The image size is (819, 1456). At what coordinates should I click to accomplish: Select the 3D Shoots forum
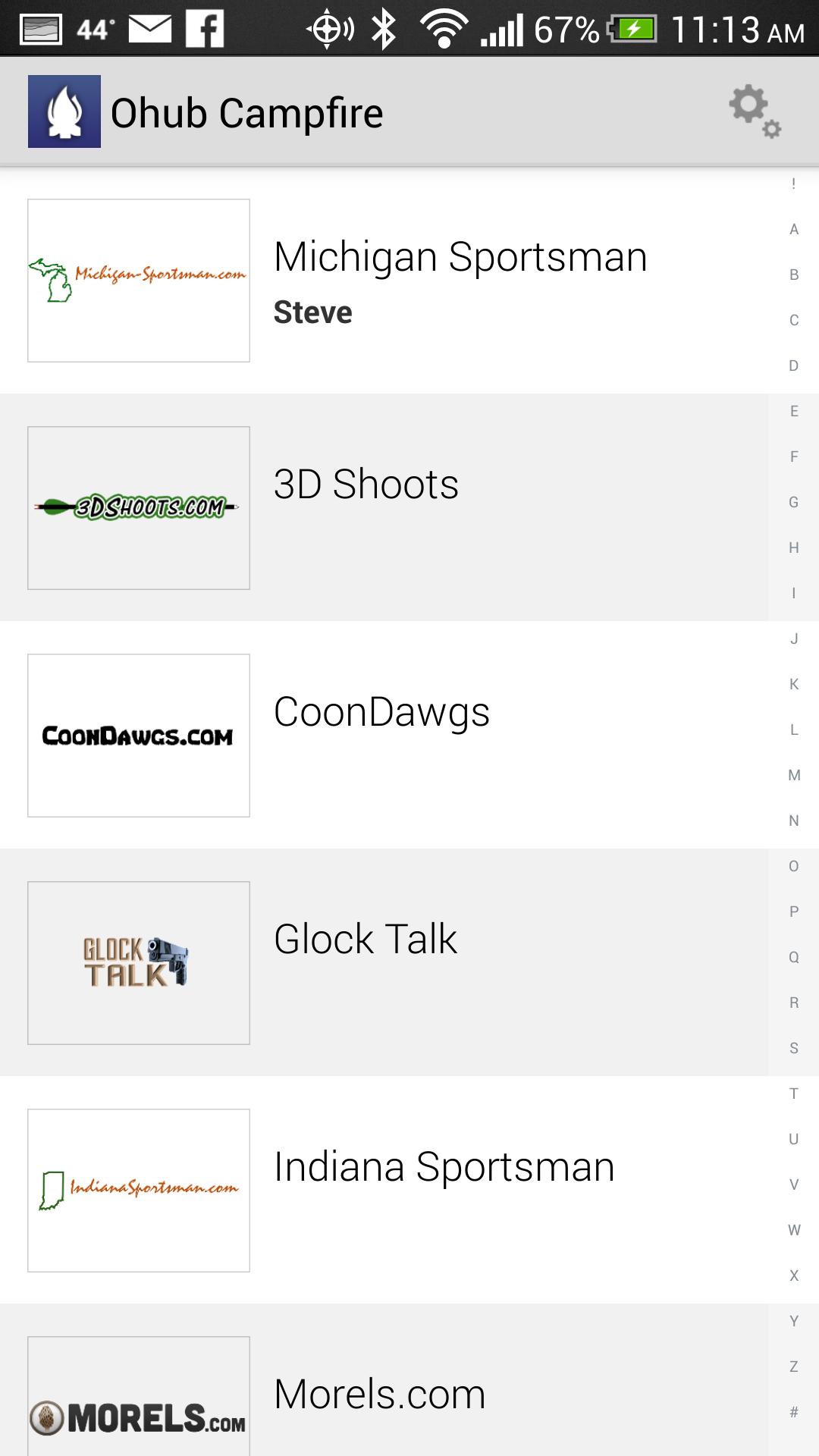pyautogui.click(x=366, y=485)
